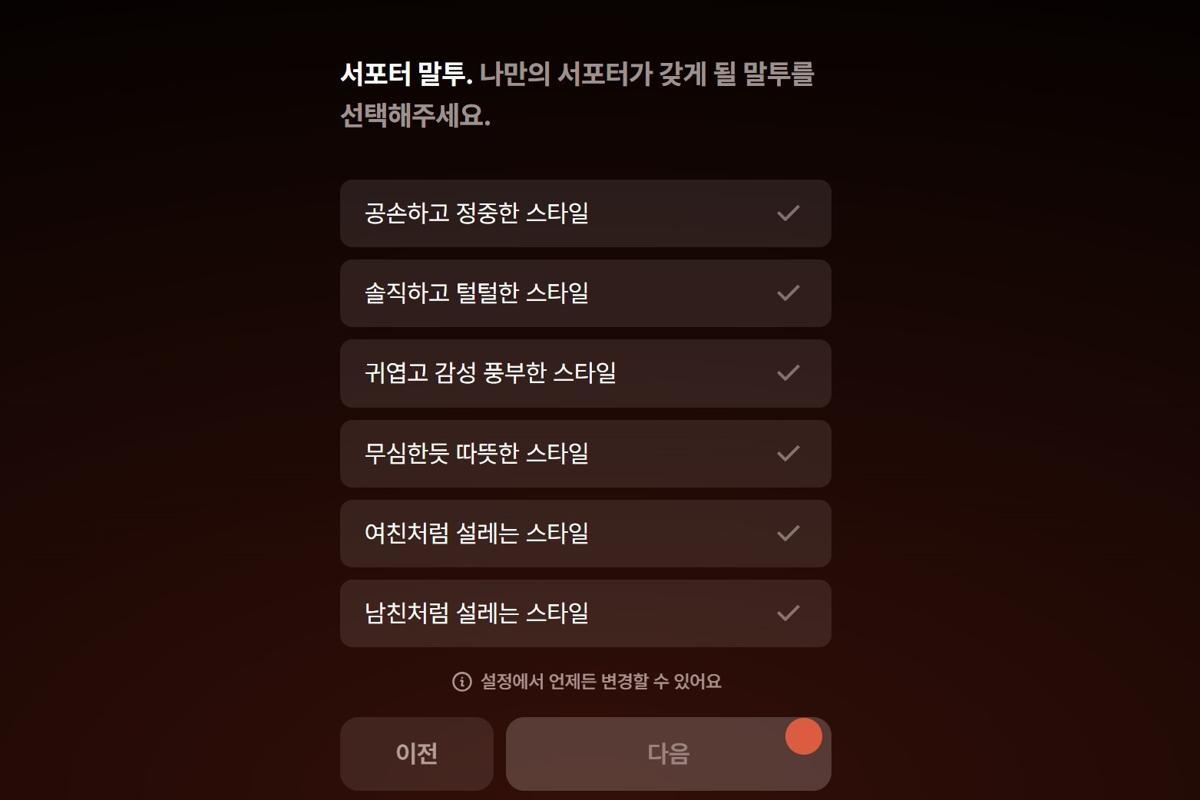Choose 여친처럼 설레는 스타일

pyautogui.click(x=585, y=533)
